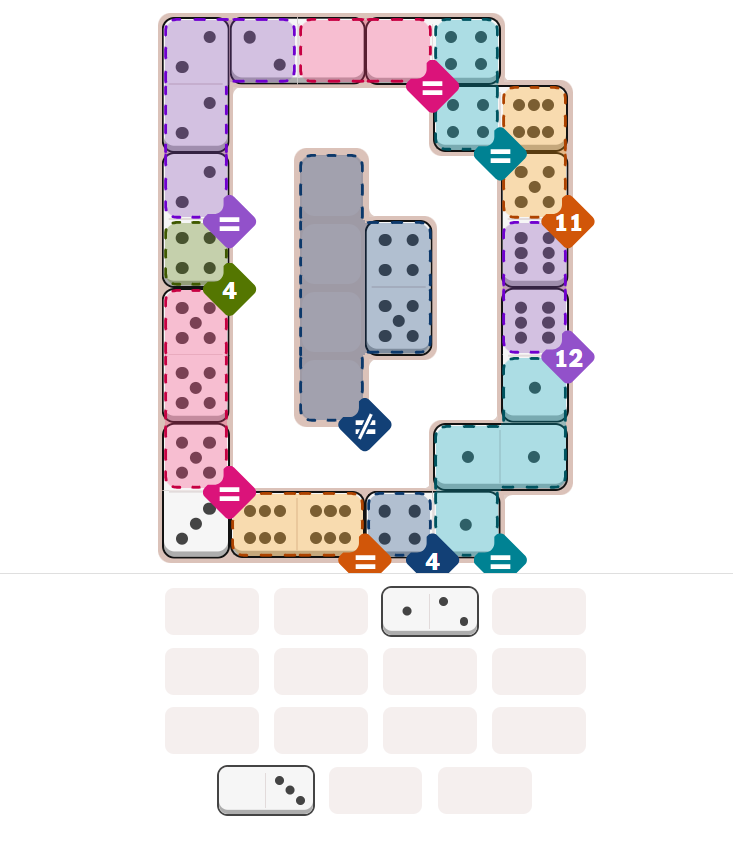This screenshot has height=847, width=733.
Task: Tap the 1-2 domino in the tray
Action: click(429, 611)
